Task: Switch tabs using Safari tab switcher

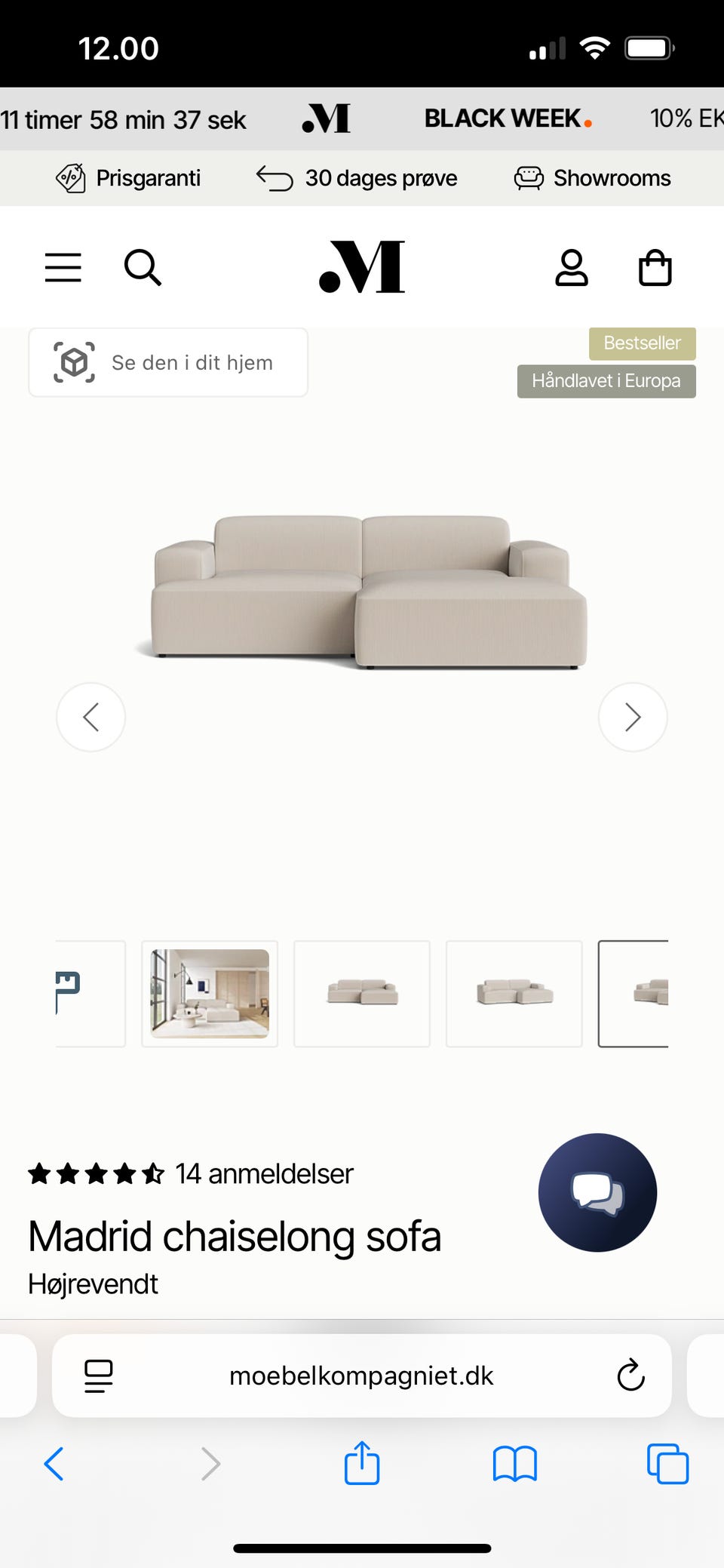Action: (x=667, y=1464)
